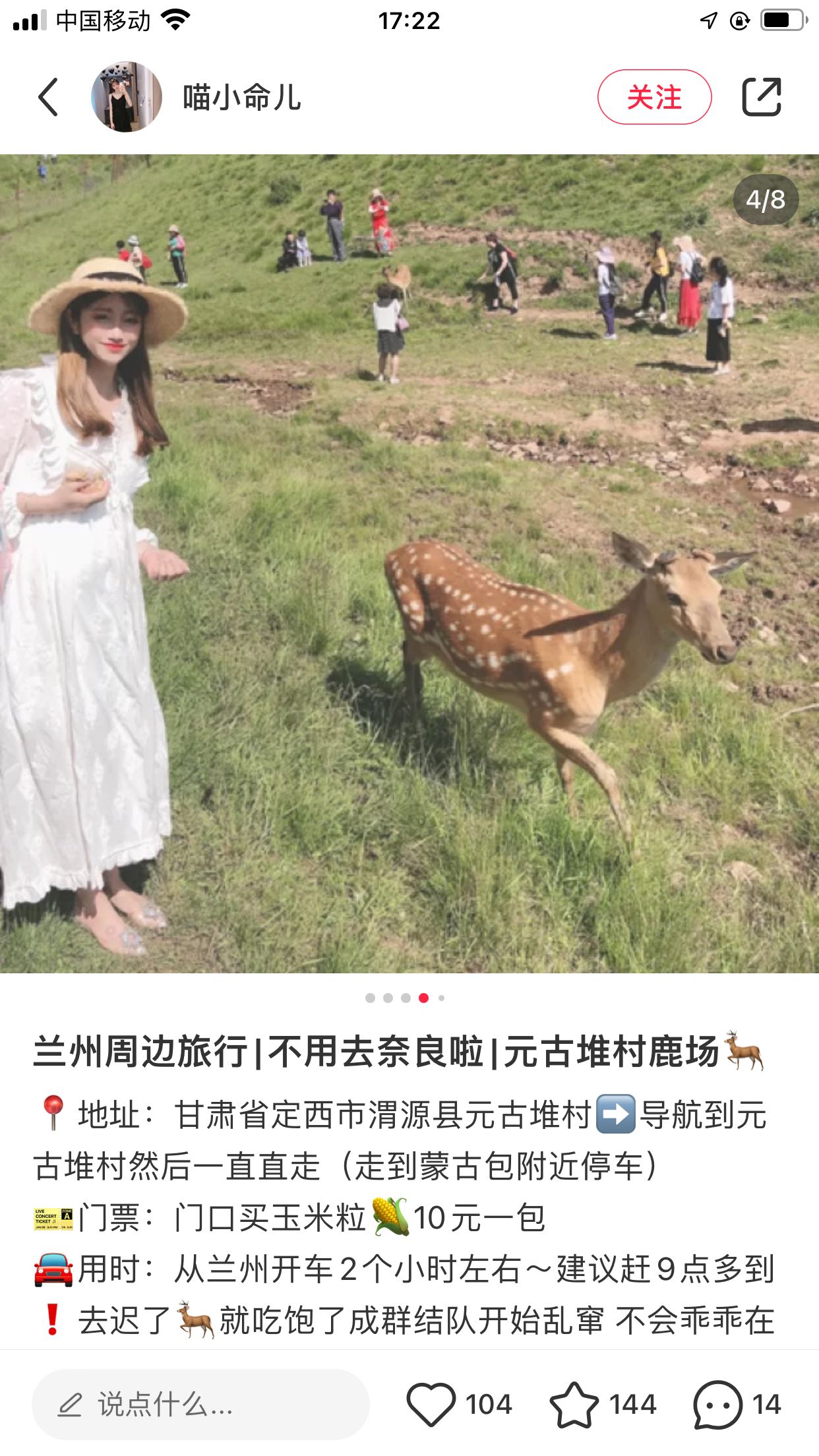The image size is (819, 1456).
Task: Like this post with the heart icon
Action: click(431, 1405)
